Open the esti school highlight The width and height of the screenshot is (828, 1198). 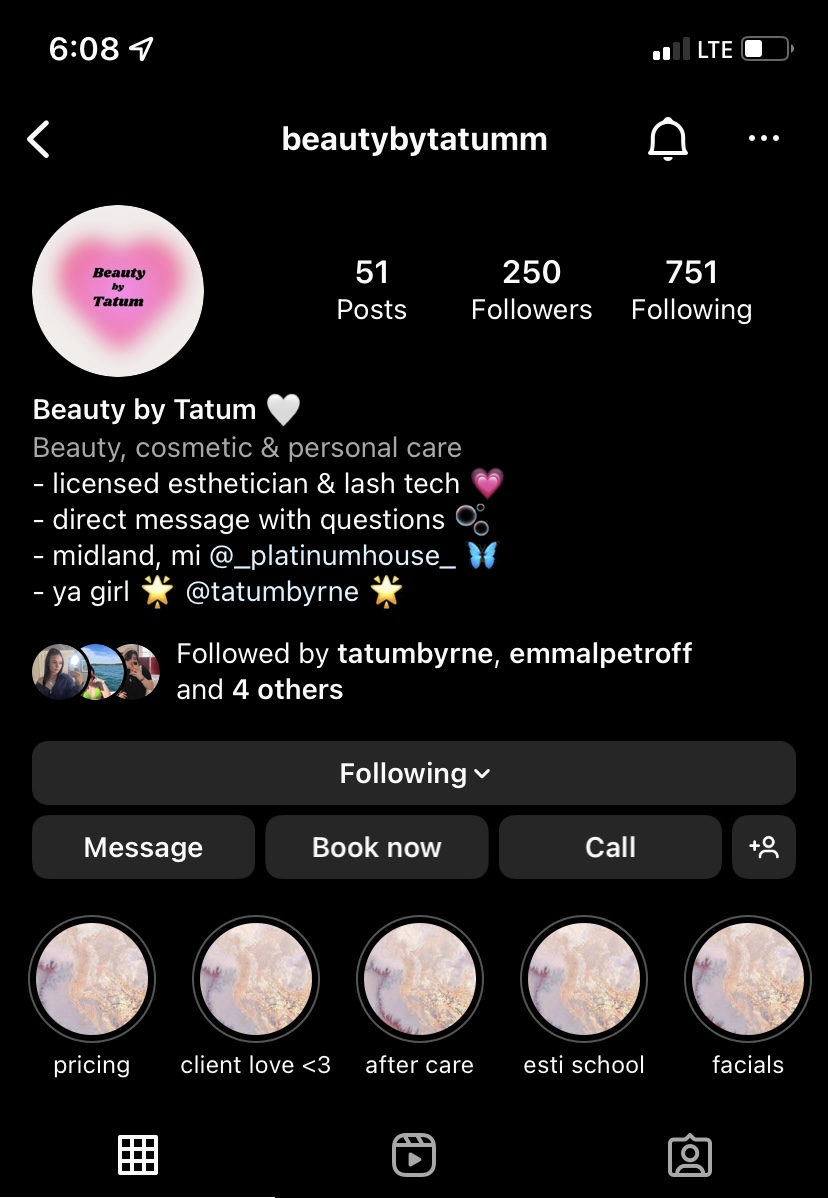pyautogui.click(x=584, y=979)
